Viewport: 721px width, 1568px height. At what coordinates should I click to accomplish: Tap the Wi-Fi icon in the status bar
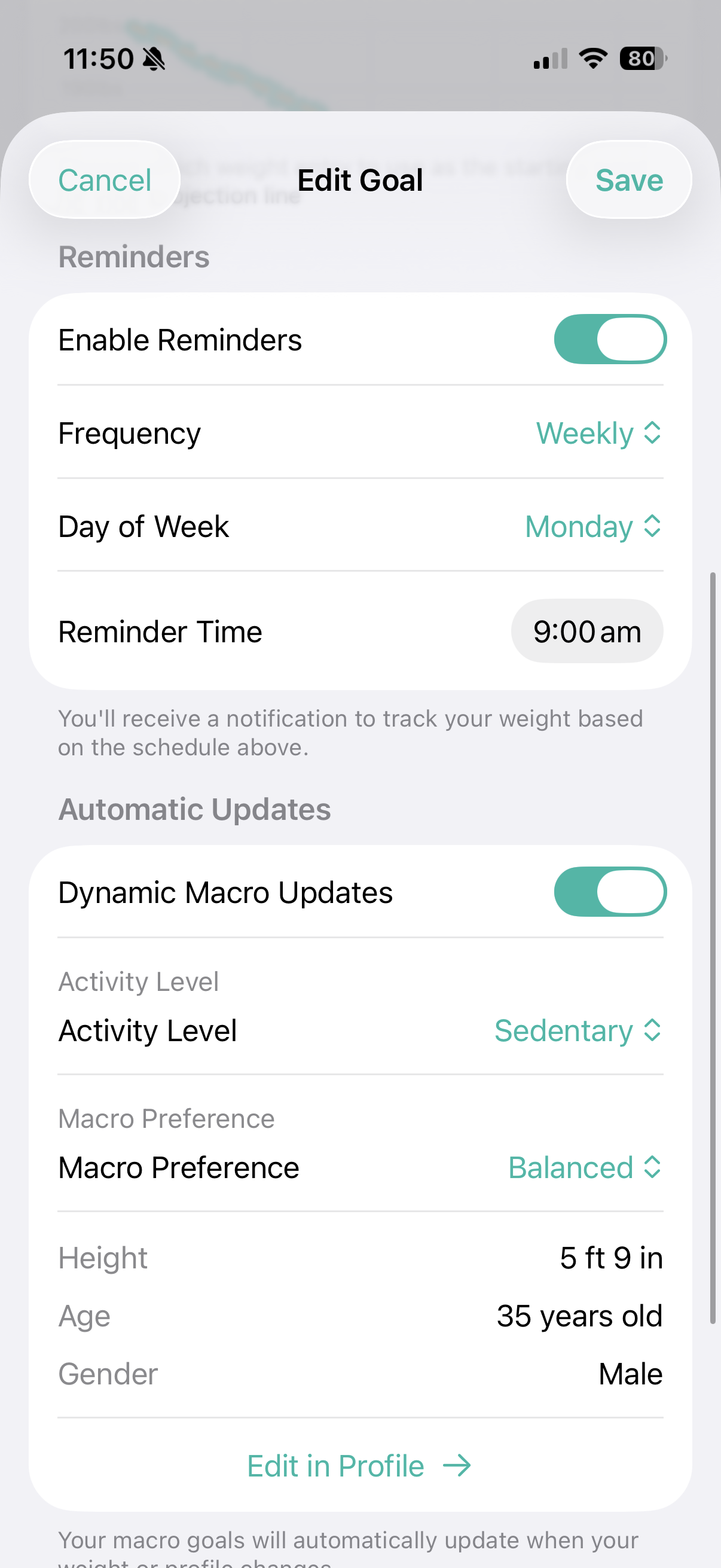[591, 58]
